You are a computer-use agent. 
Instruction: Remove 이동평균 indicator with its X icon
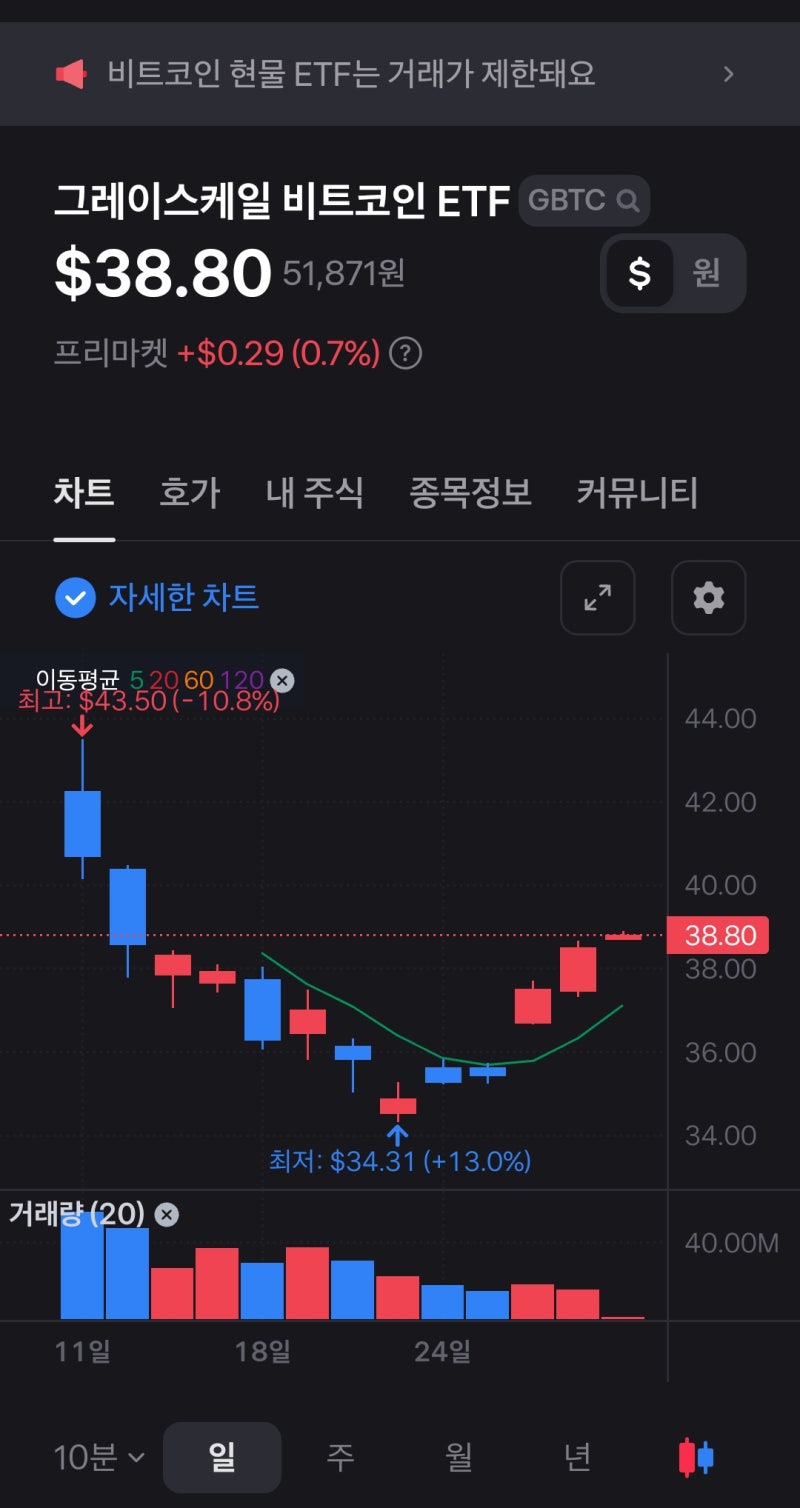point(282,681)
